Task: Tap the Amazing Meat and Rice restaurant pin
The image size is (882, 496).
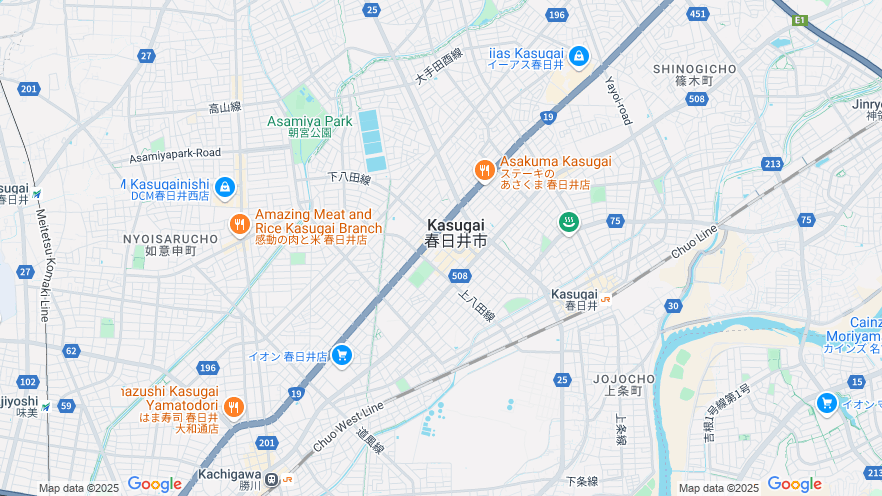Action: (239, 225)
